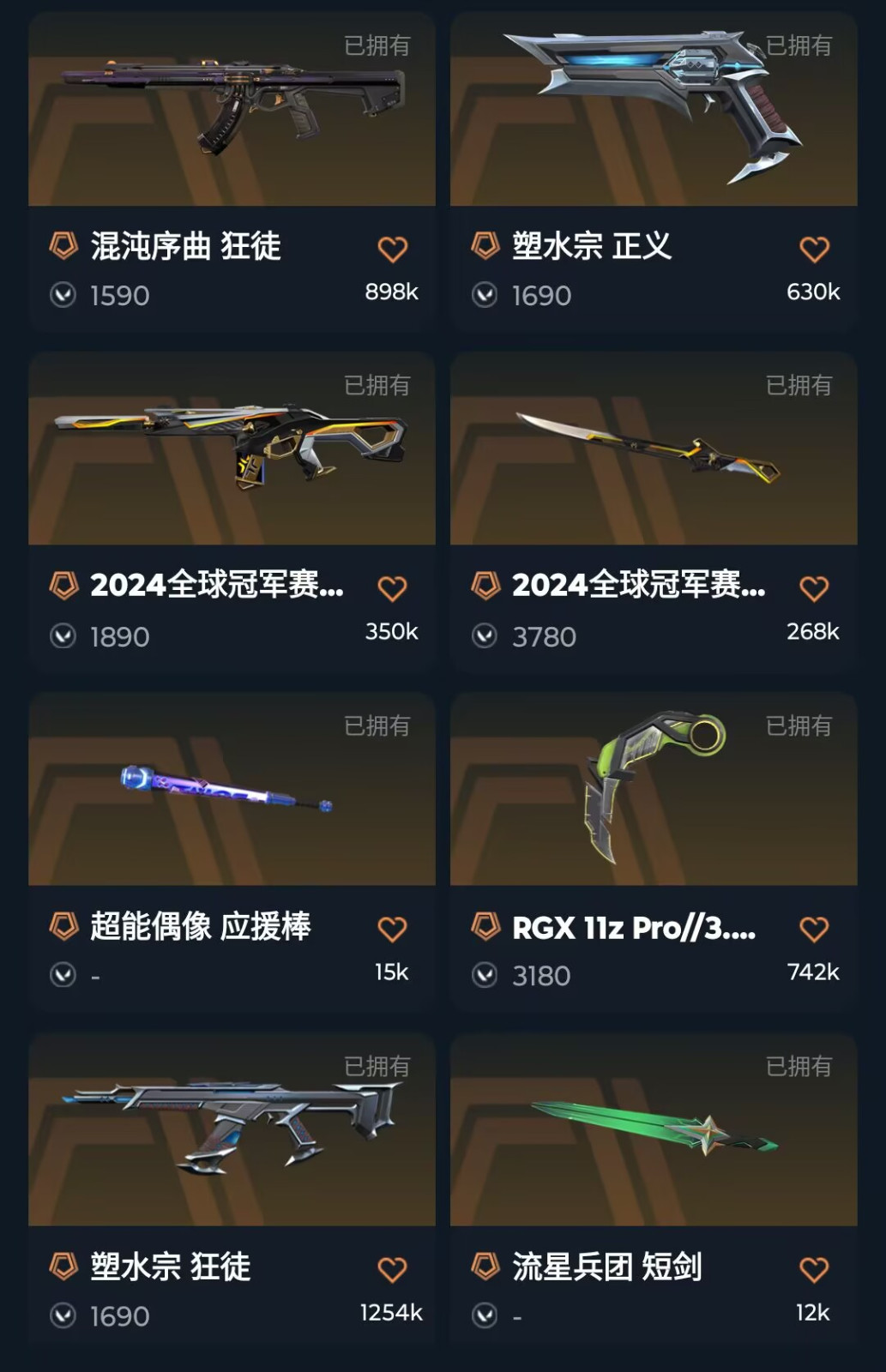Tap the heart on 塑水宗 正义
Image resolution: width=886 pixels, height=1372 pixels.
[x=814, y=250]
